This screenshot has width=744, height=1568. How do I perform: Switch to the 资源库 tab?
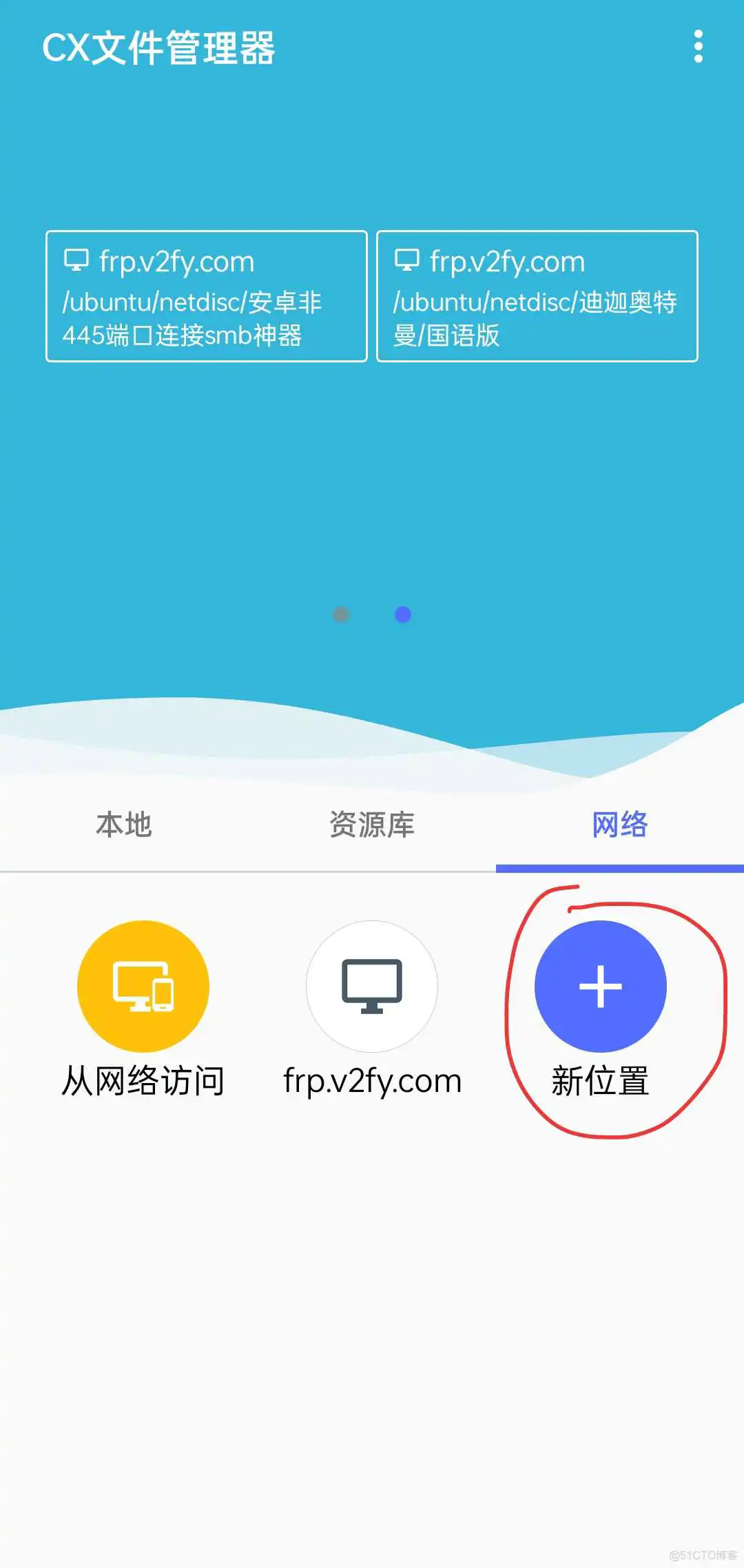[x=372, y=826]
